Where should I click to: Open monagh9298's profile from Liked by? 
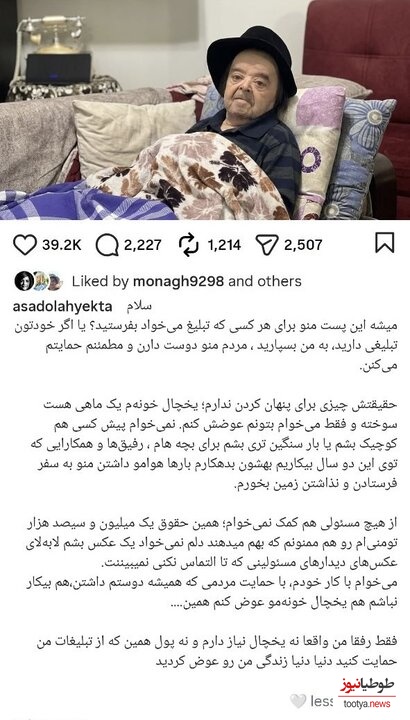tap(178, 281)
